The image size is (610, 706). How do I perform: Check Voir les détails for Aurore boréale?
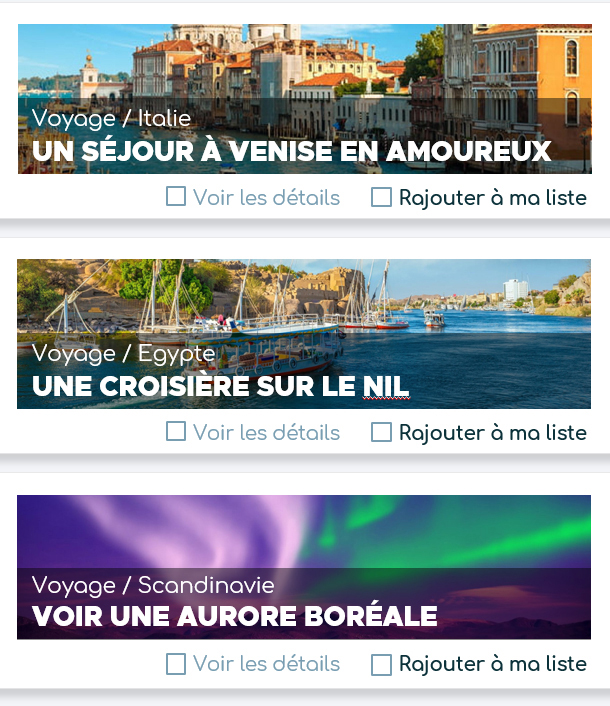tap(176, 664)
